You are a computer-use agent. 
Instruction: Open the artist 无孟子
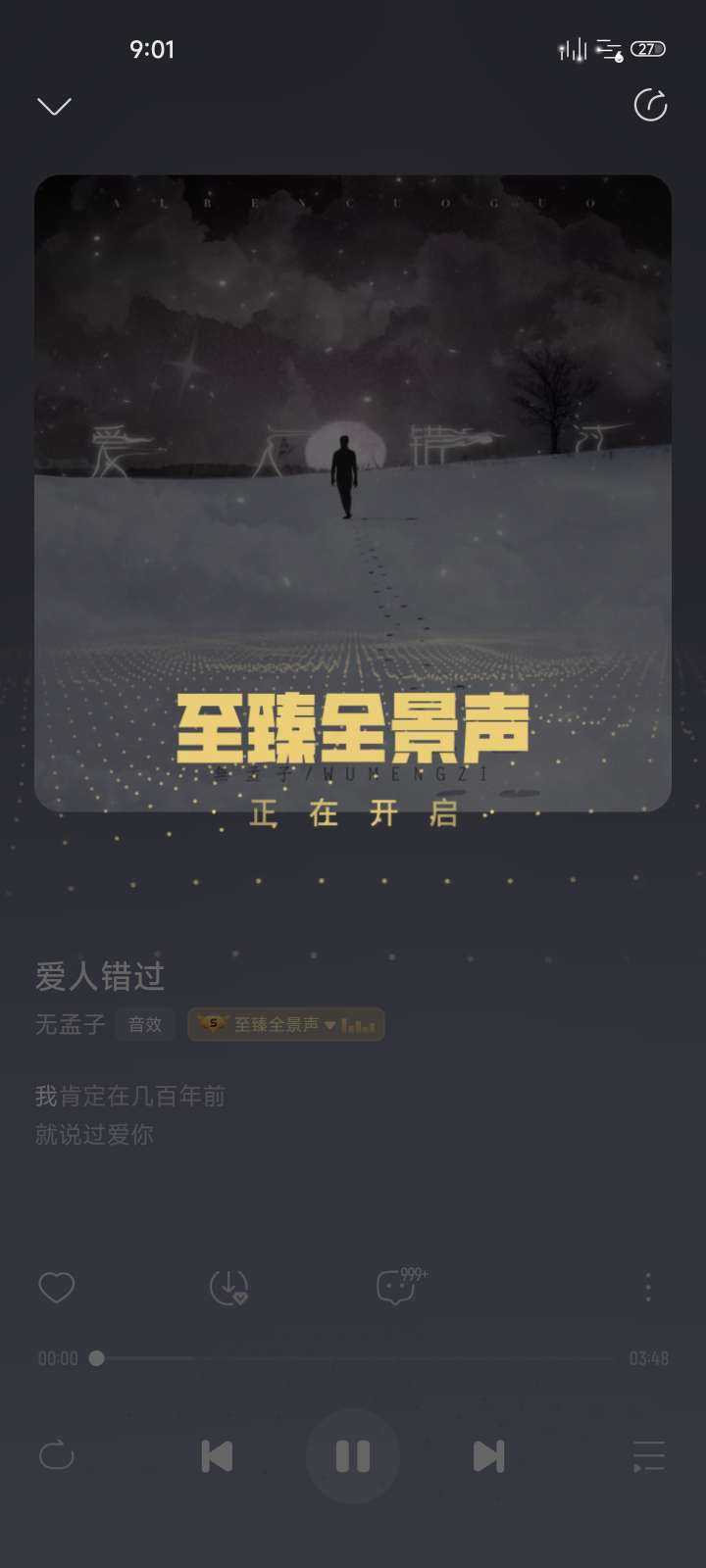click(70, 1024)
